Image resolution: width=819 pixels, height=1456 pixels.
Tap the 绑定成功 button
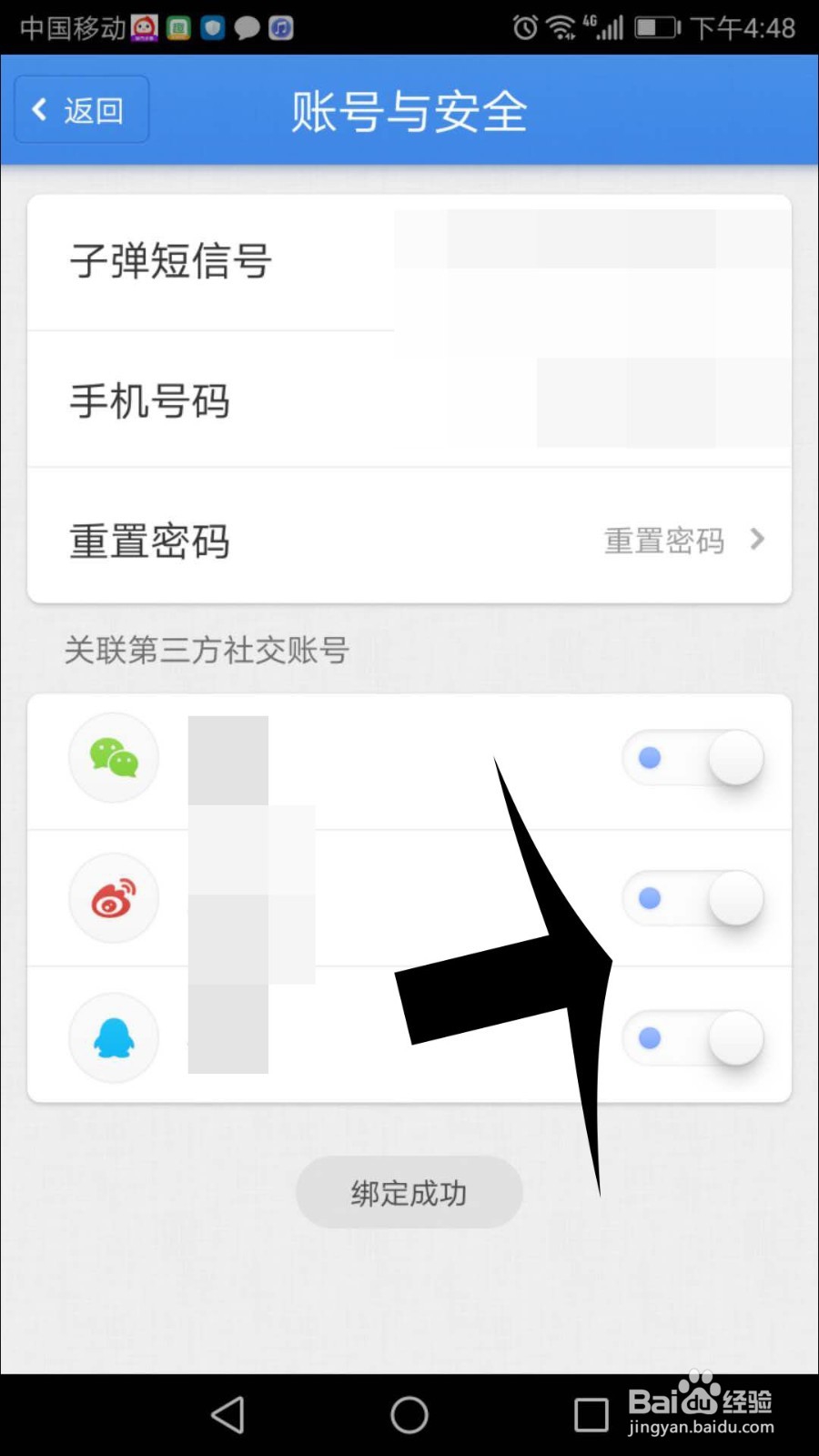tap(409, 1192)
